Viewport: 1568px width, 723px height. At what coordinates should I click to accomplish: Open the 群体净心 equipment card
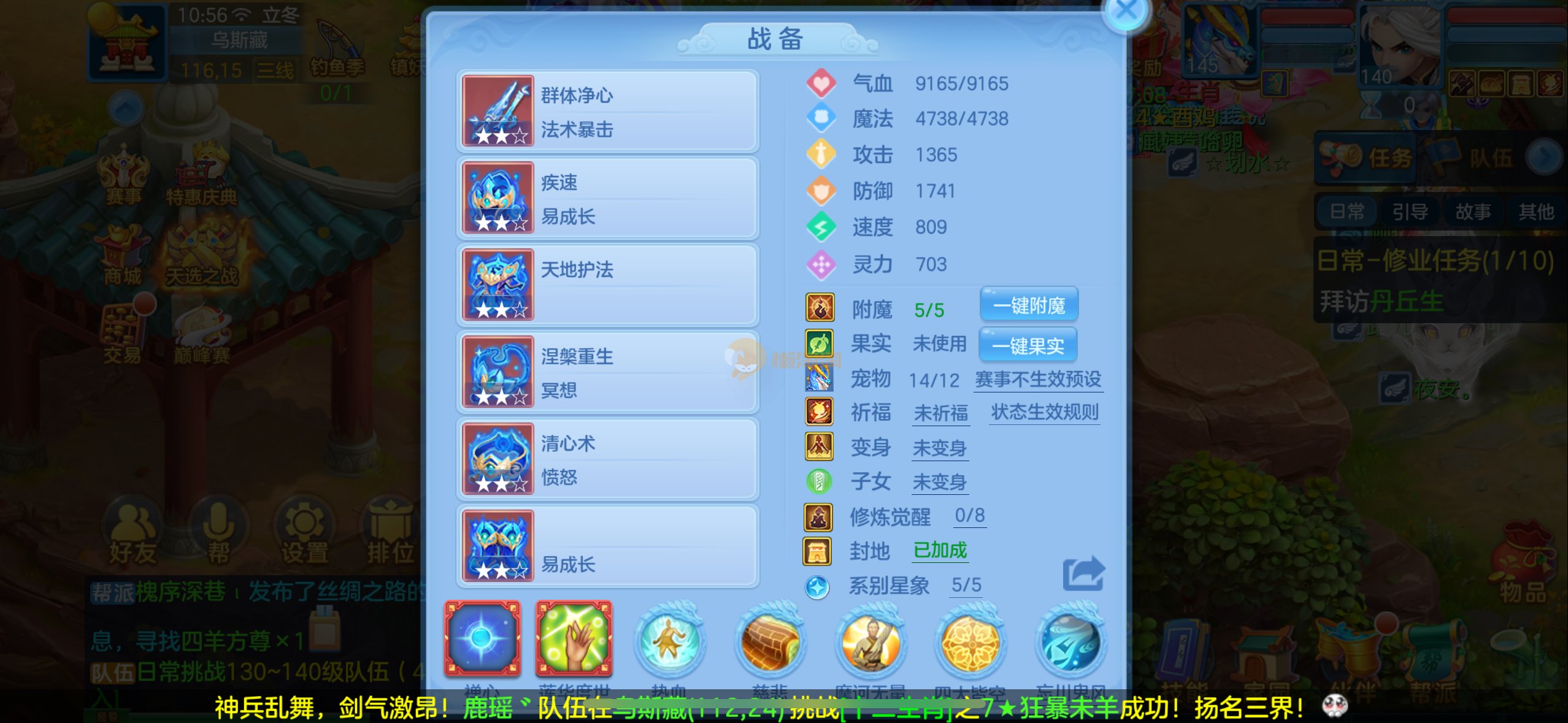[608, 112]
